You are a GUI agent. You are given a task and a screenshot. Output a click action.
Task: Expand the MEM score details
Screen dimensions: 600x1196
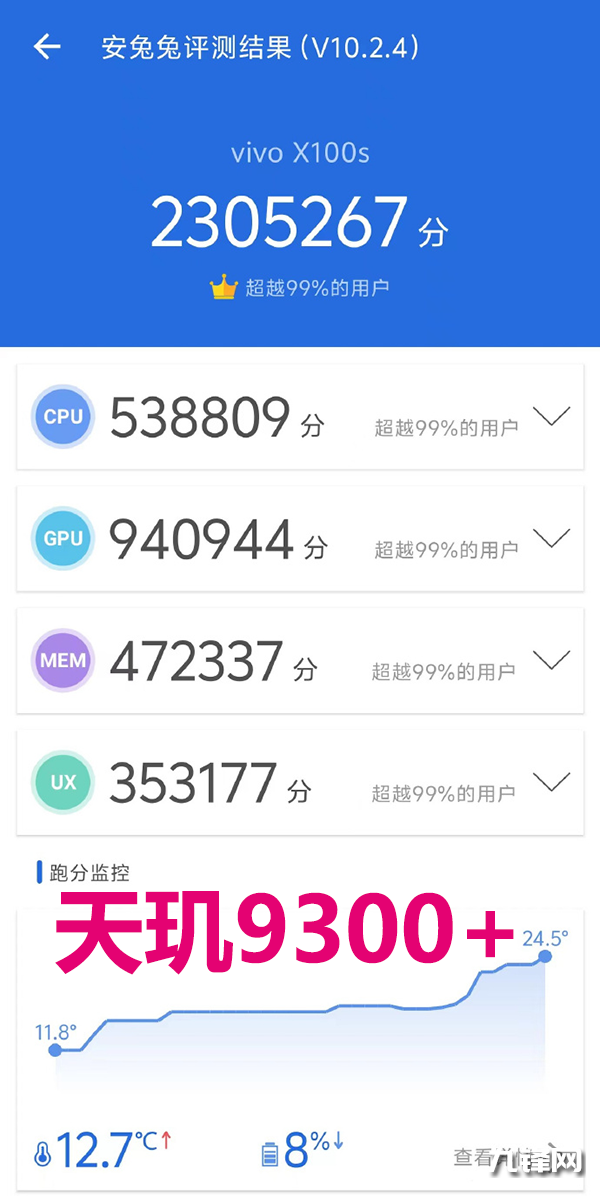pyautogui.click(x=551, y=660)
